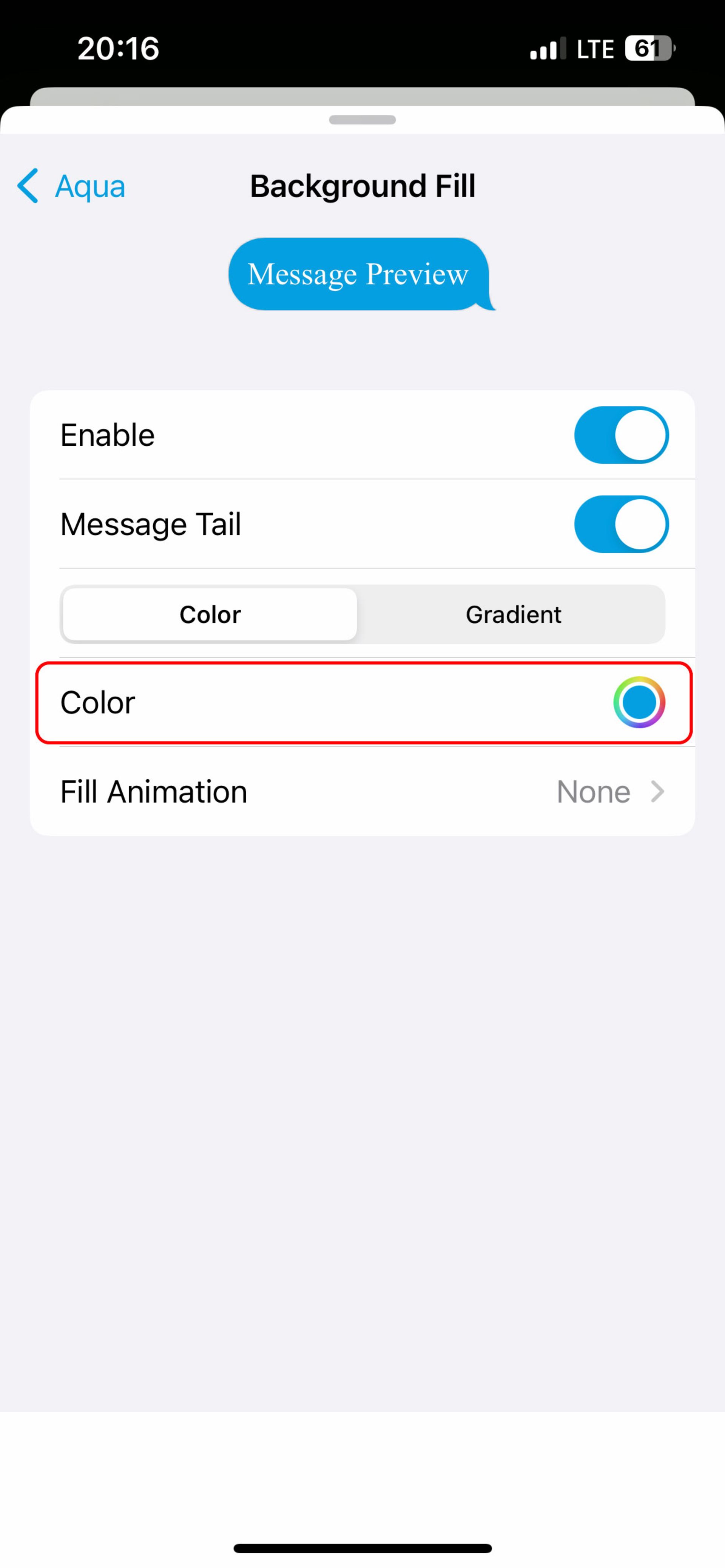
Task: Open the Color picker well
Action: [x=639, y=702]
